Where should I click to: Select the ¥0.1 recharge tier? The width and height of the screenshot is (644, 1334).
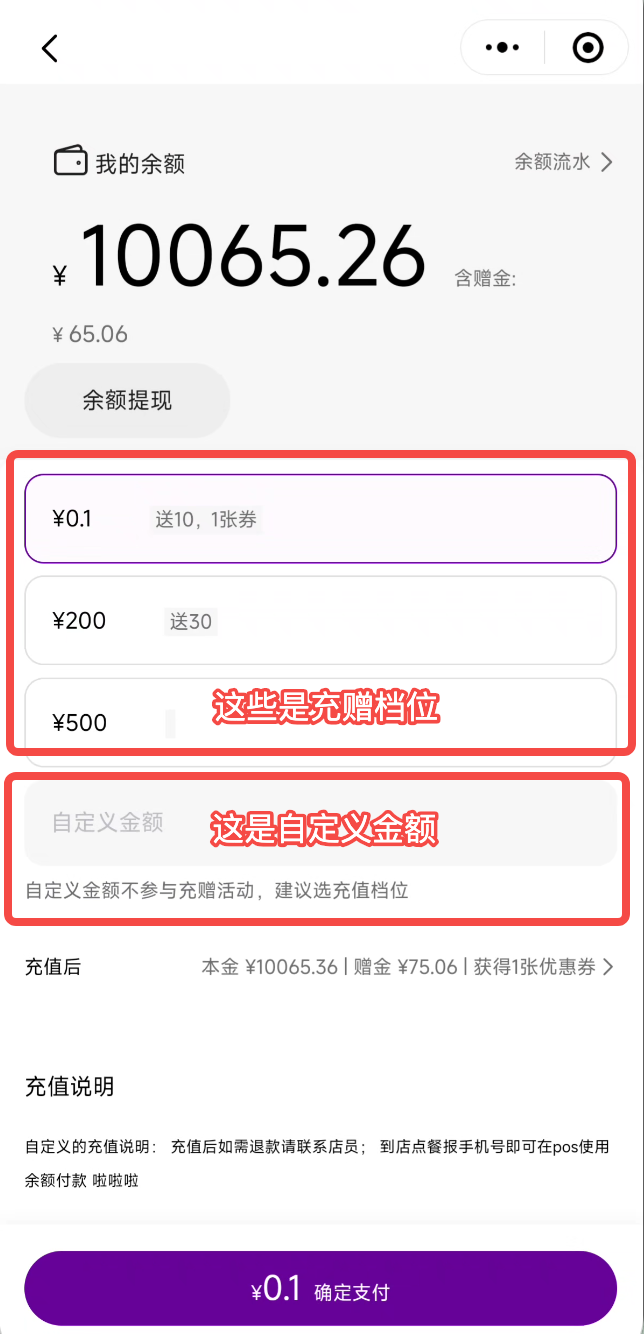(x=320, y=518)
